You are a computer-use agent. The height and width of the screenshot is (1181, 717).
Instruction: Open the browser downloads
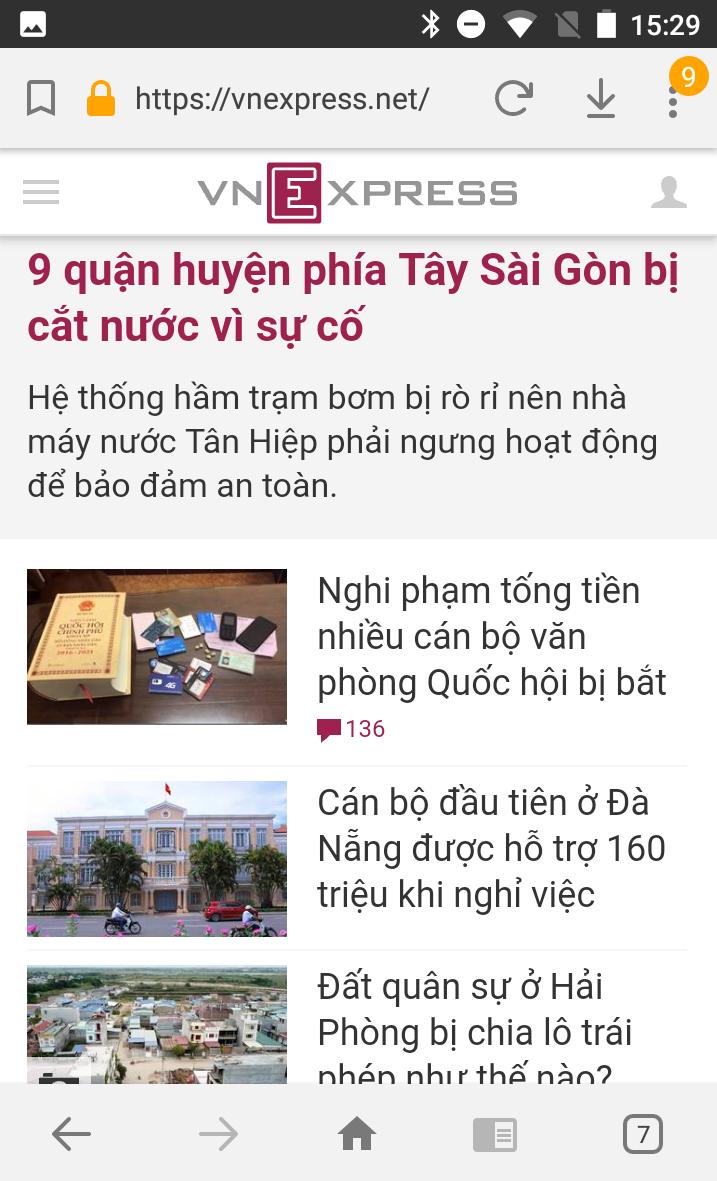tap(600, 99)
